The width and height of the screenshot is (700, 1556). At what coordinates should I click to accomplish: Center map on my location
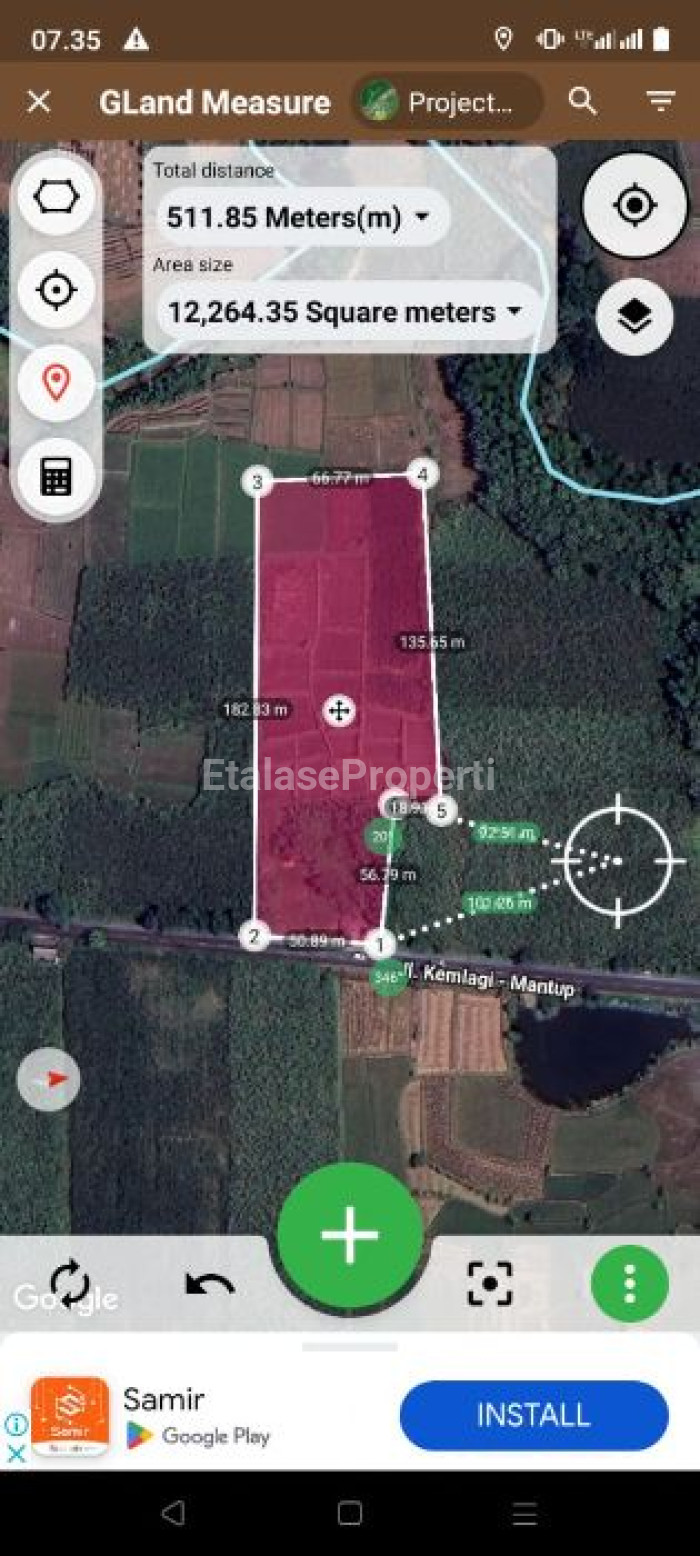(x=634, y=206)
